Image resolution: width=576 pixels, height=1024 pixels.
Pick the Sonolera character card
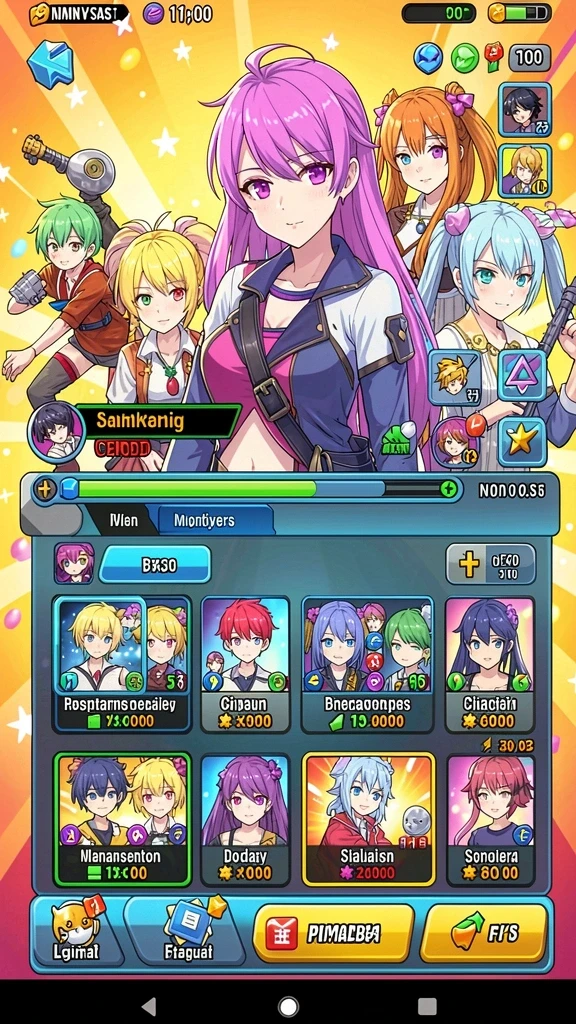(x=490, y=820)
